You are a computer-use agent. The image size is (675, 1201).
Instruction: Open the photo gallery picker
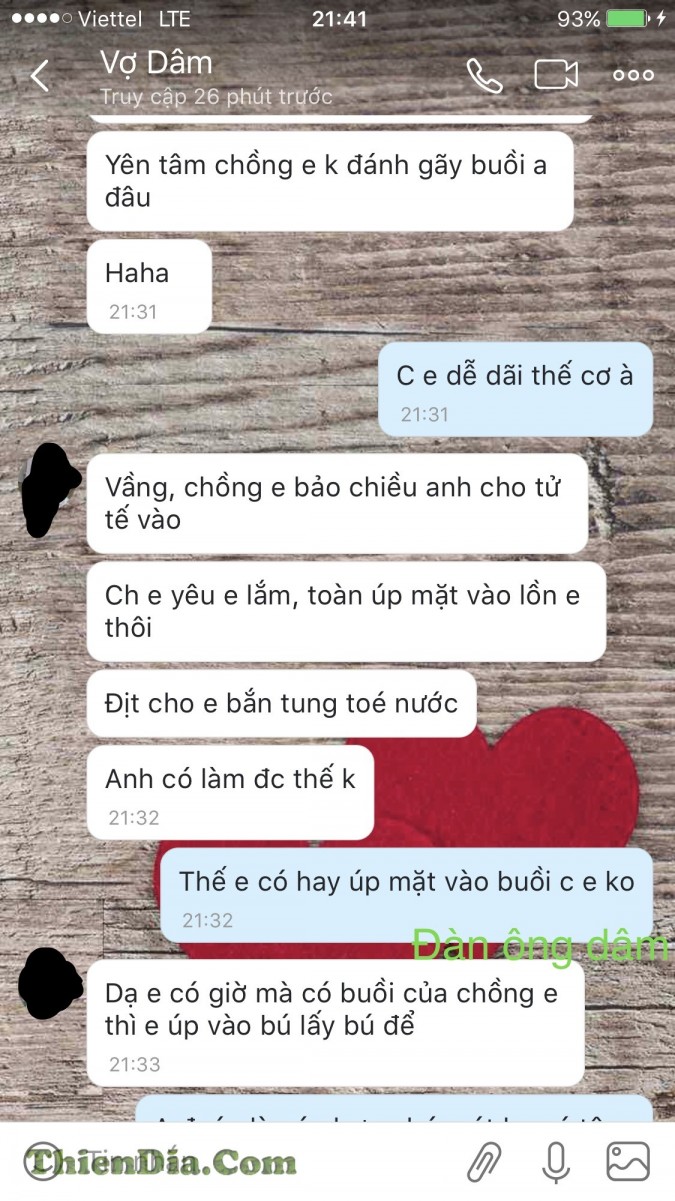pyautogui.click(x=628, y=1162)
